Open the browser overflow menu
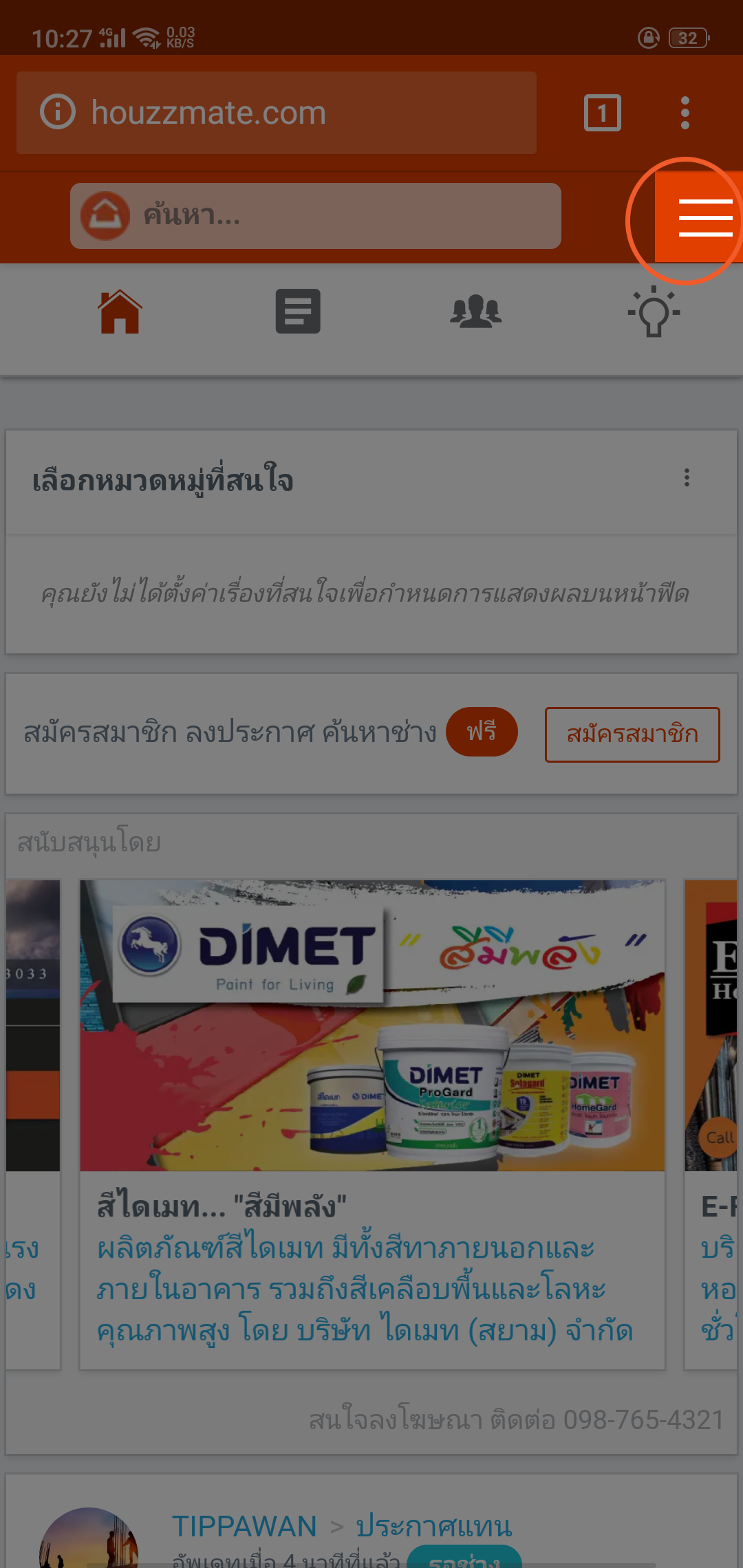 (685, 113)
